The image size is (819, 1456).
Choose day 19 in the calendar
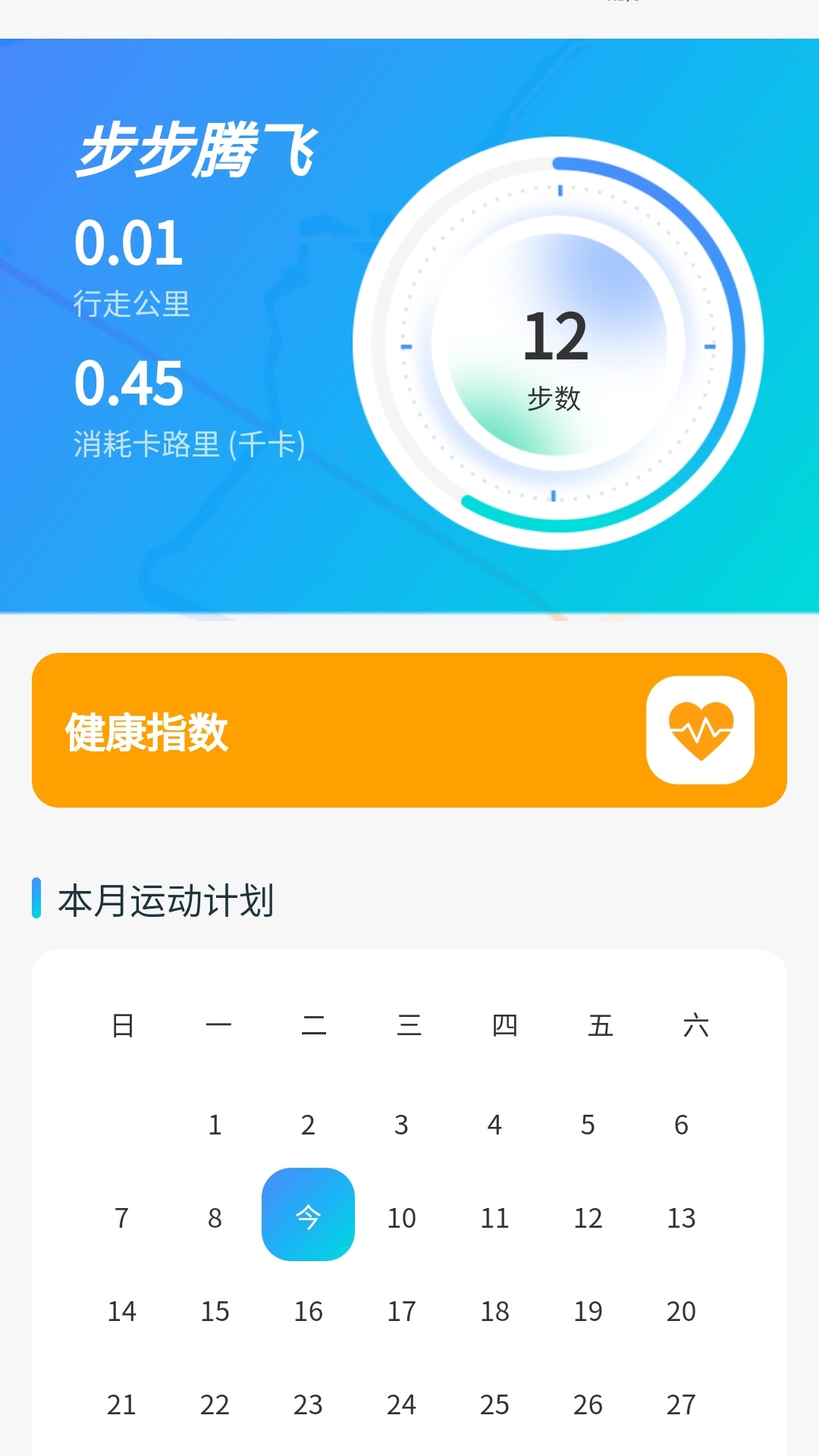[x=588, y=1311]
